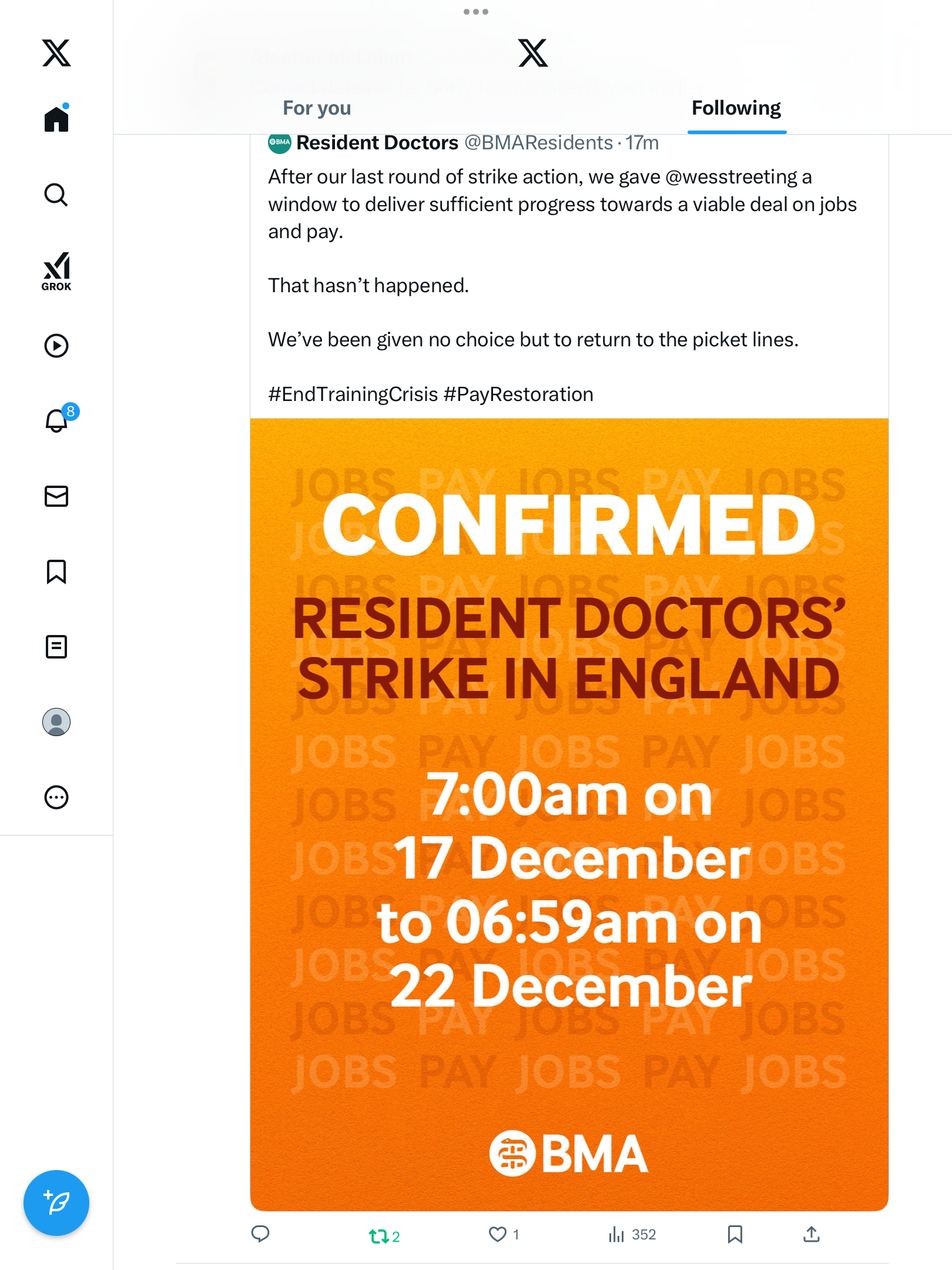Screen dimensions: 952x1270
Task: Compose a new post
Action: pos(56,1203)
